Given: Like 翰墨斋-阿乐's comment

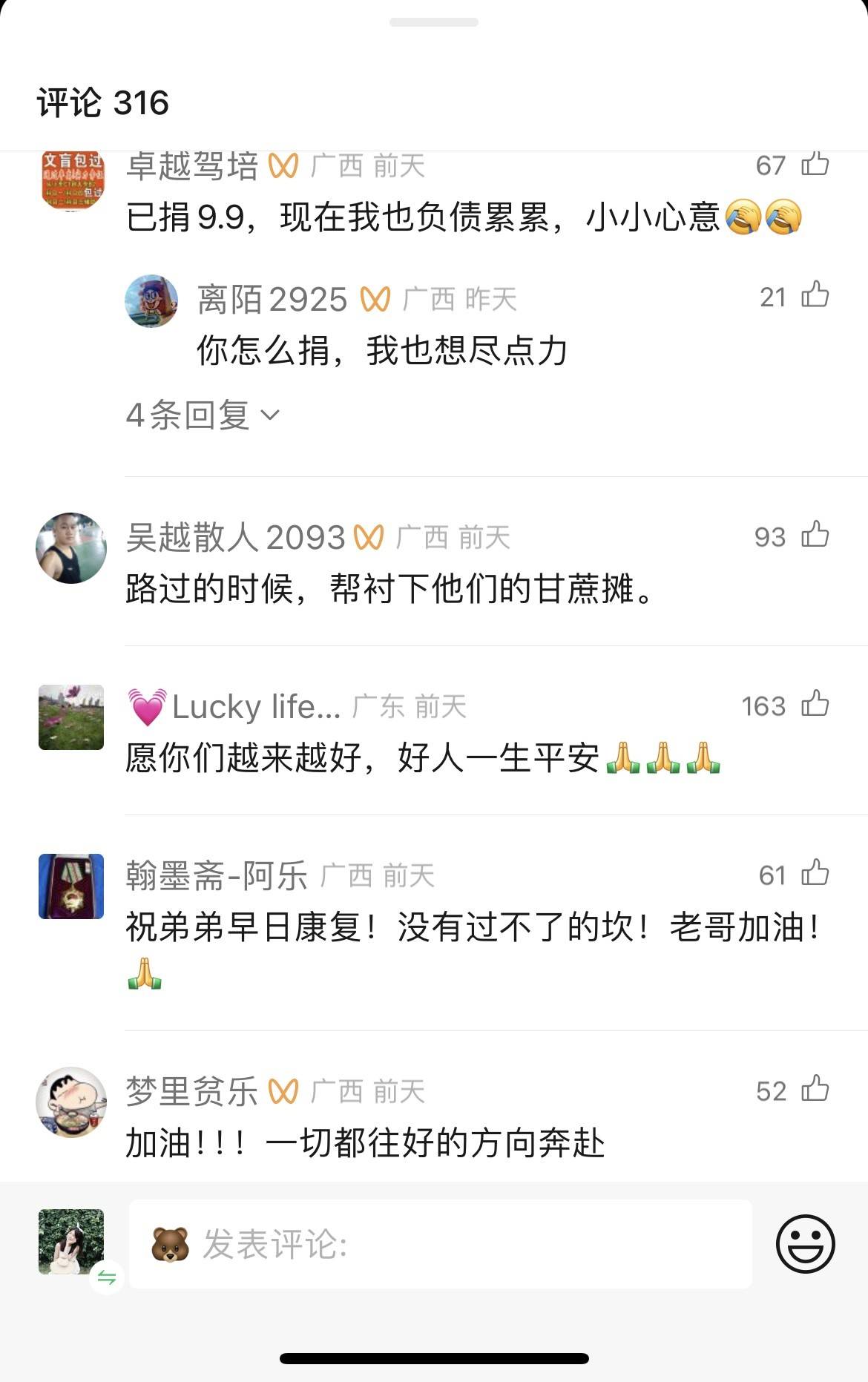Looking at the screenshot, I should [x=815, y=873].
